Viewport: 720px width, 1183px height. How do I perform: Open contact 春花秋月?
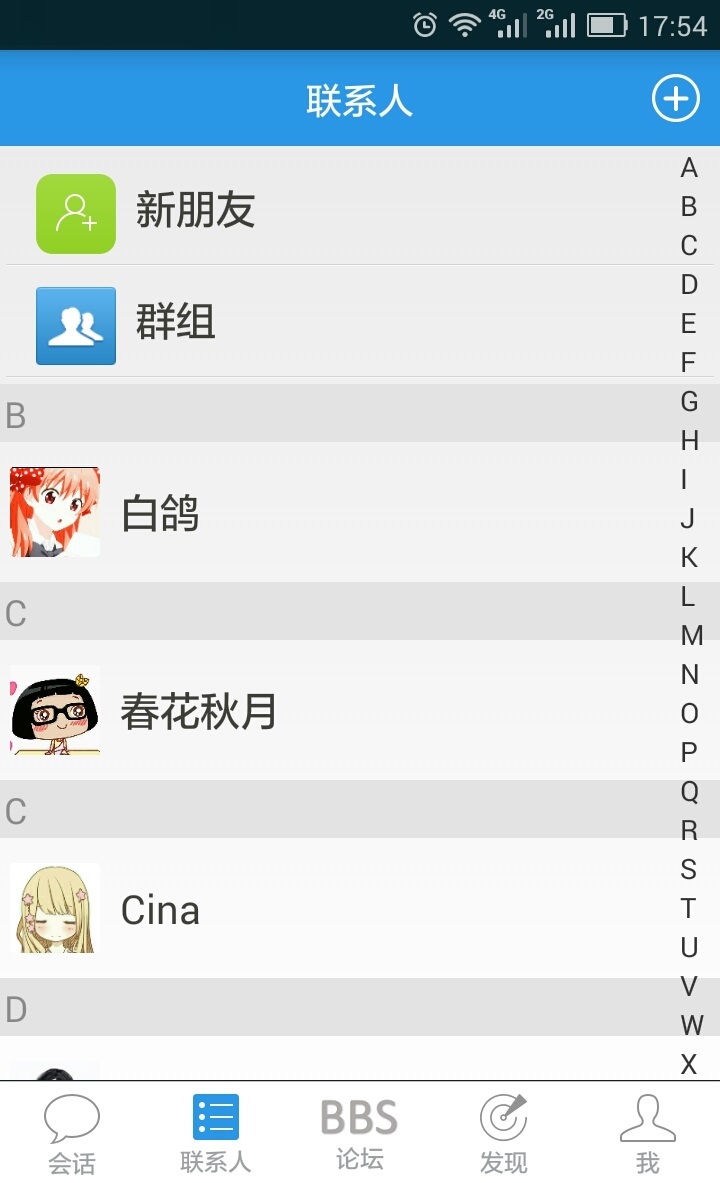click(x=300, y=711)
